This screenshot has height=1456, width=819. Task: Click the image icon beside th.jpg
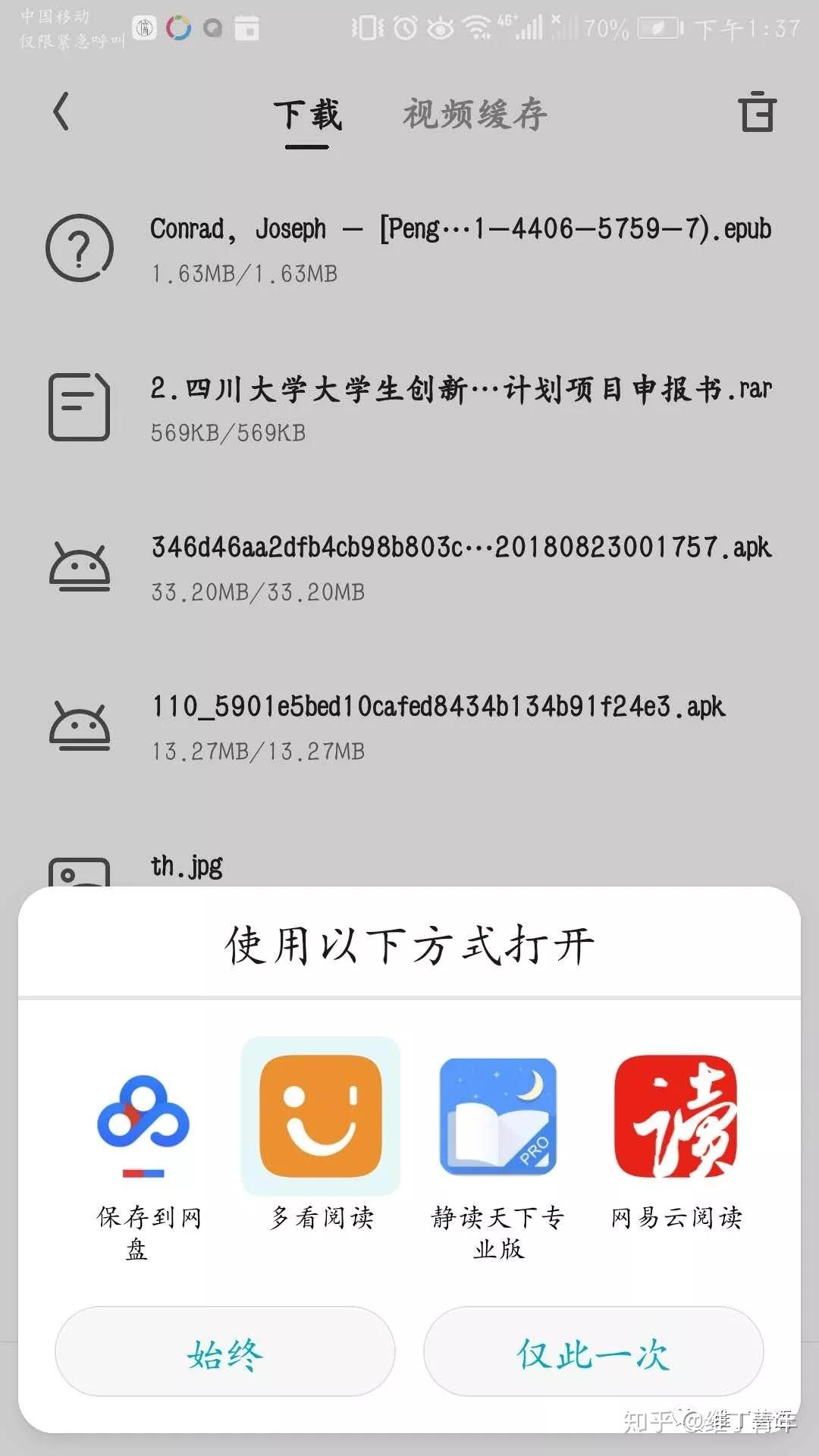pos(80,872)
